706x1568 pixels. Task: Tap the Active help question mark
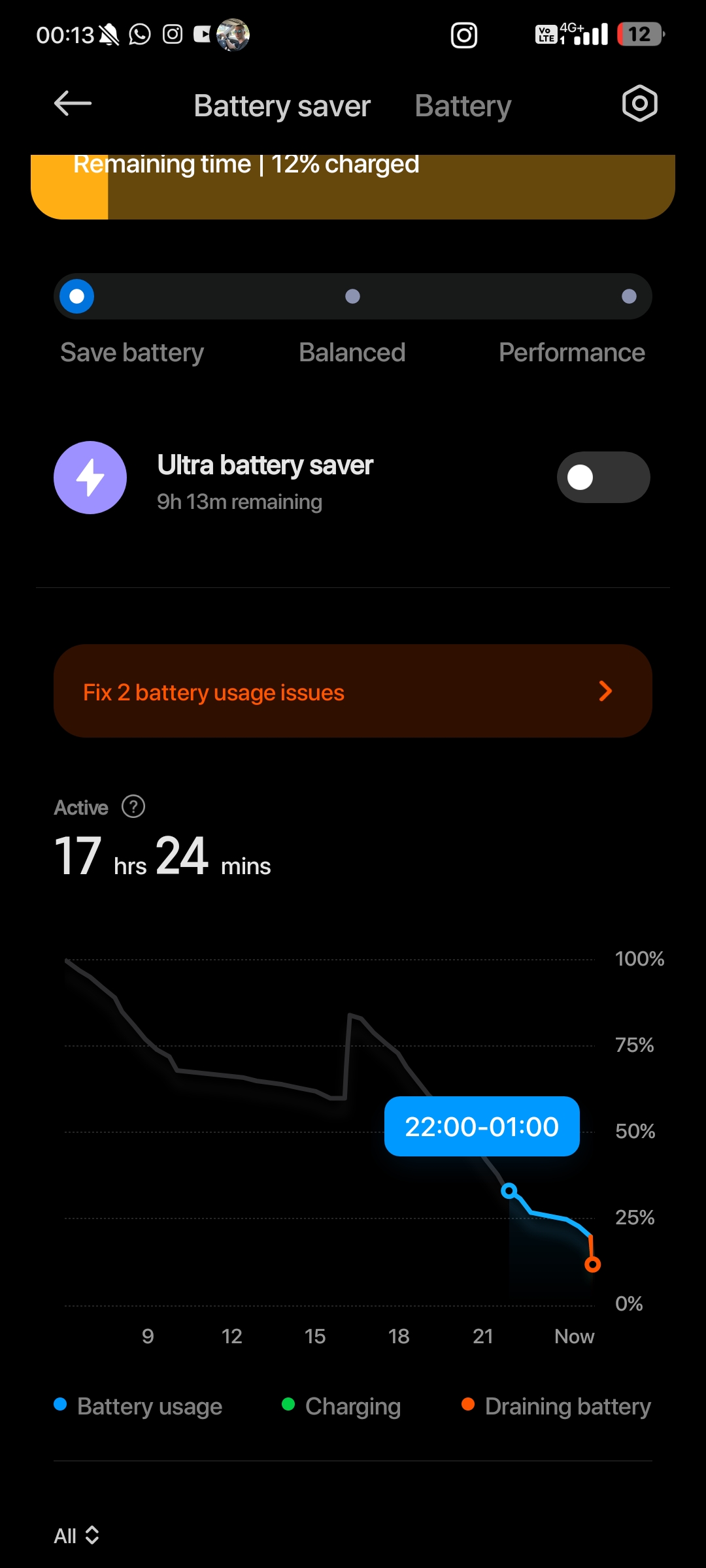coord(133,807)
